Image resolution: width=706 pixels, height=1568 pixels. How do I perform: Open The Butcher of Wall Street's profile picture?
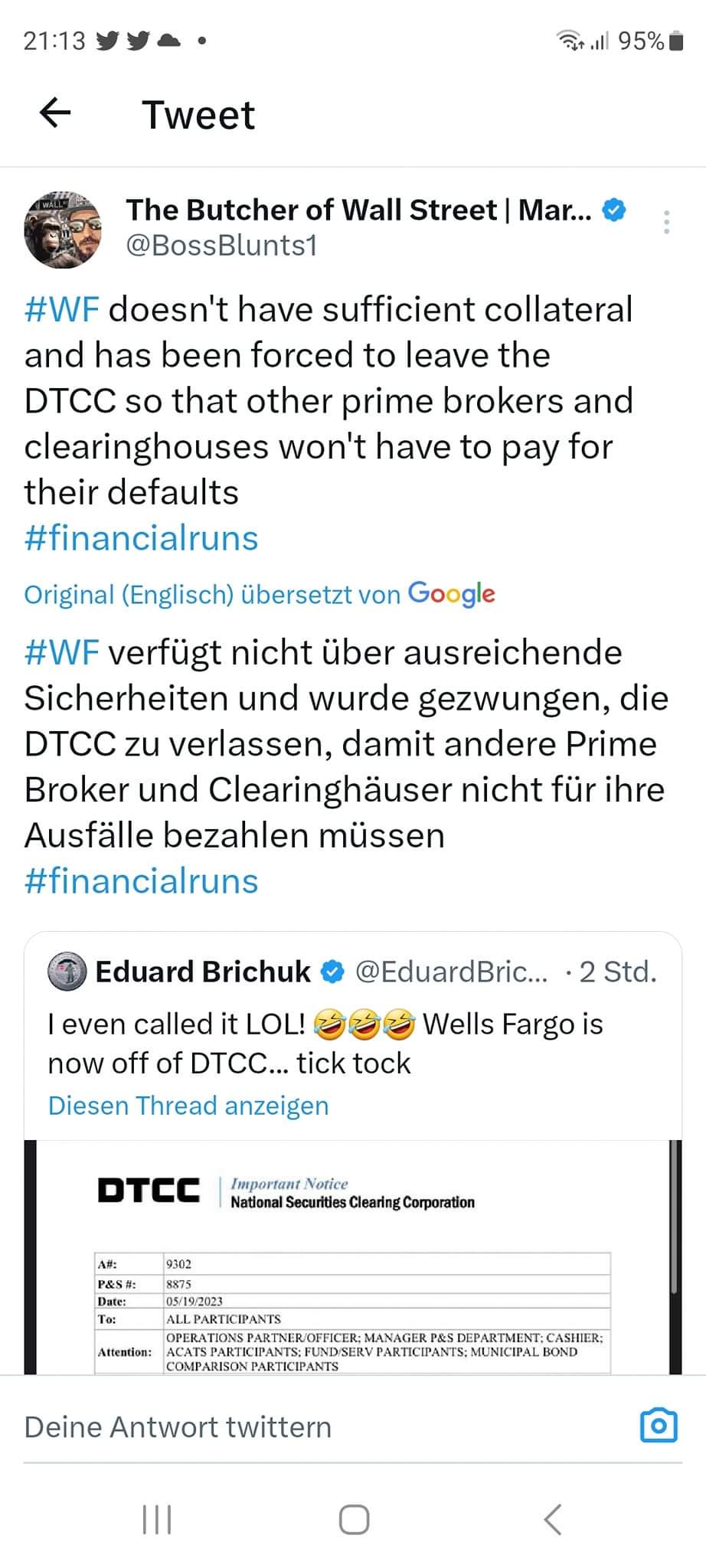pyautogui.click(x=63, y=229)
